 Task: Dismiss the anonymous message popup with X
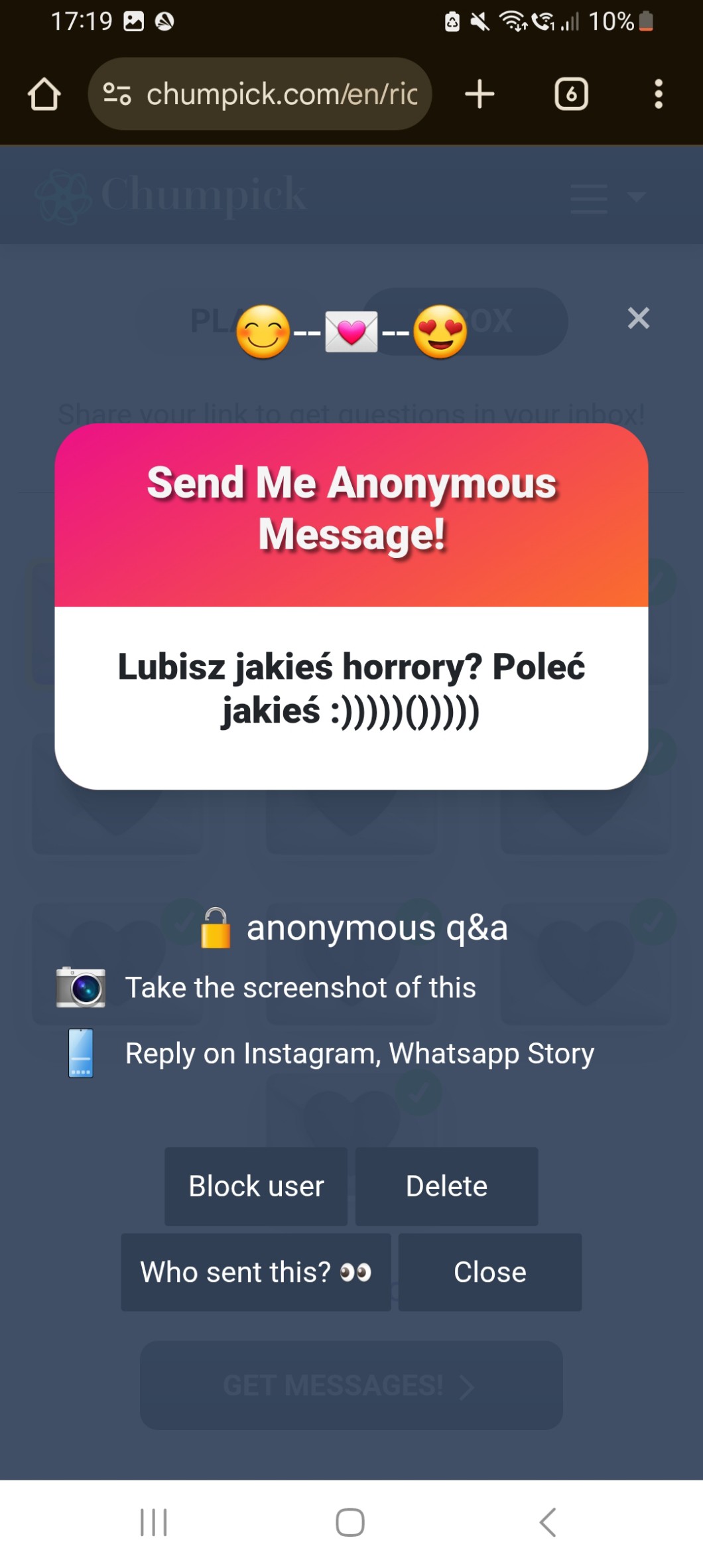(638, 318)
